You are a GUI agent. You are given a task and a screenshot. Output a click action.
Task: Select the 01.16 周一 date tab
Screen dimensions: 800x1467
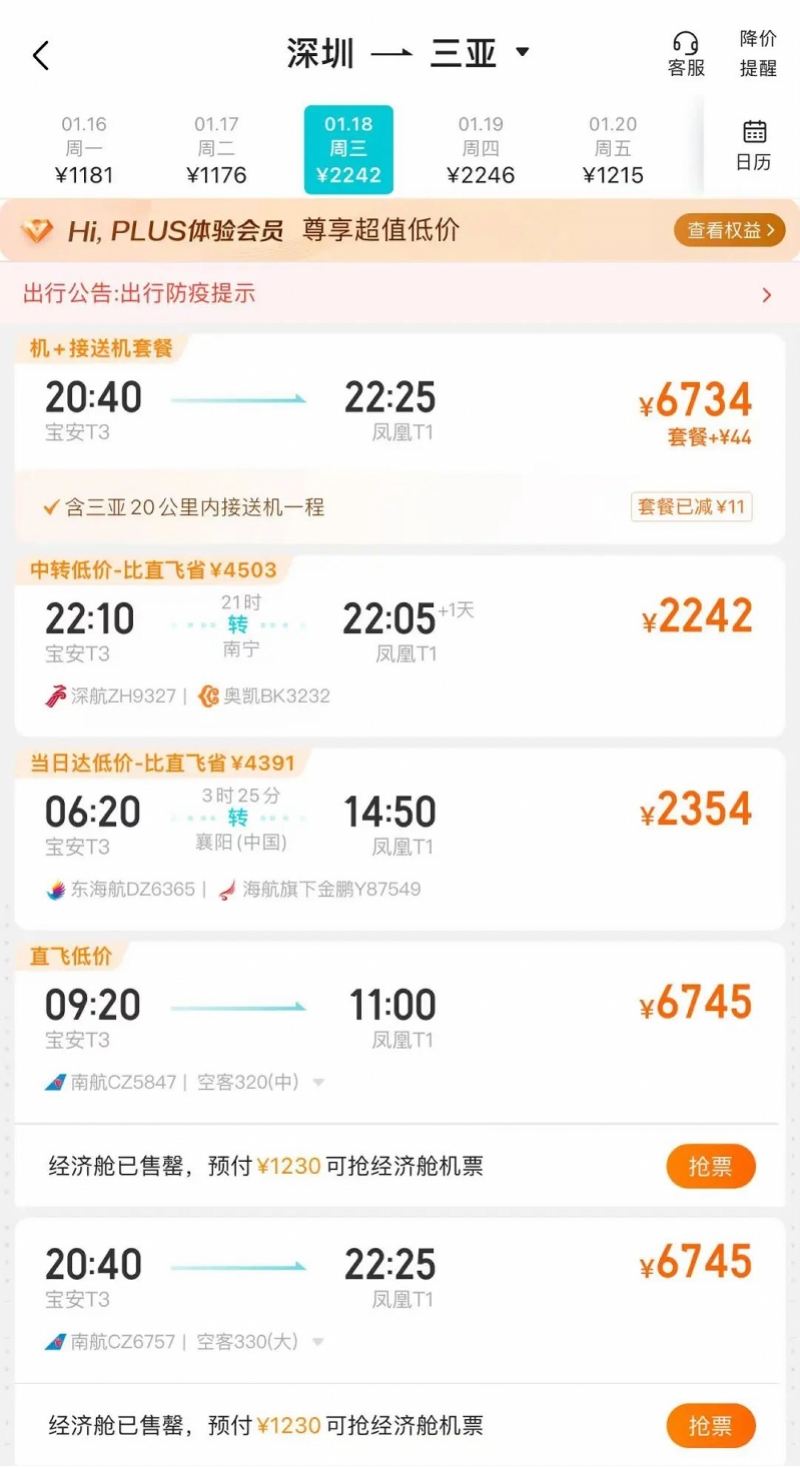[x=83, y=150]
